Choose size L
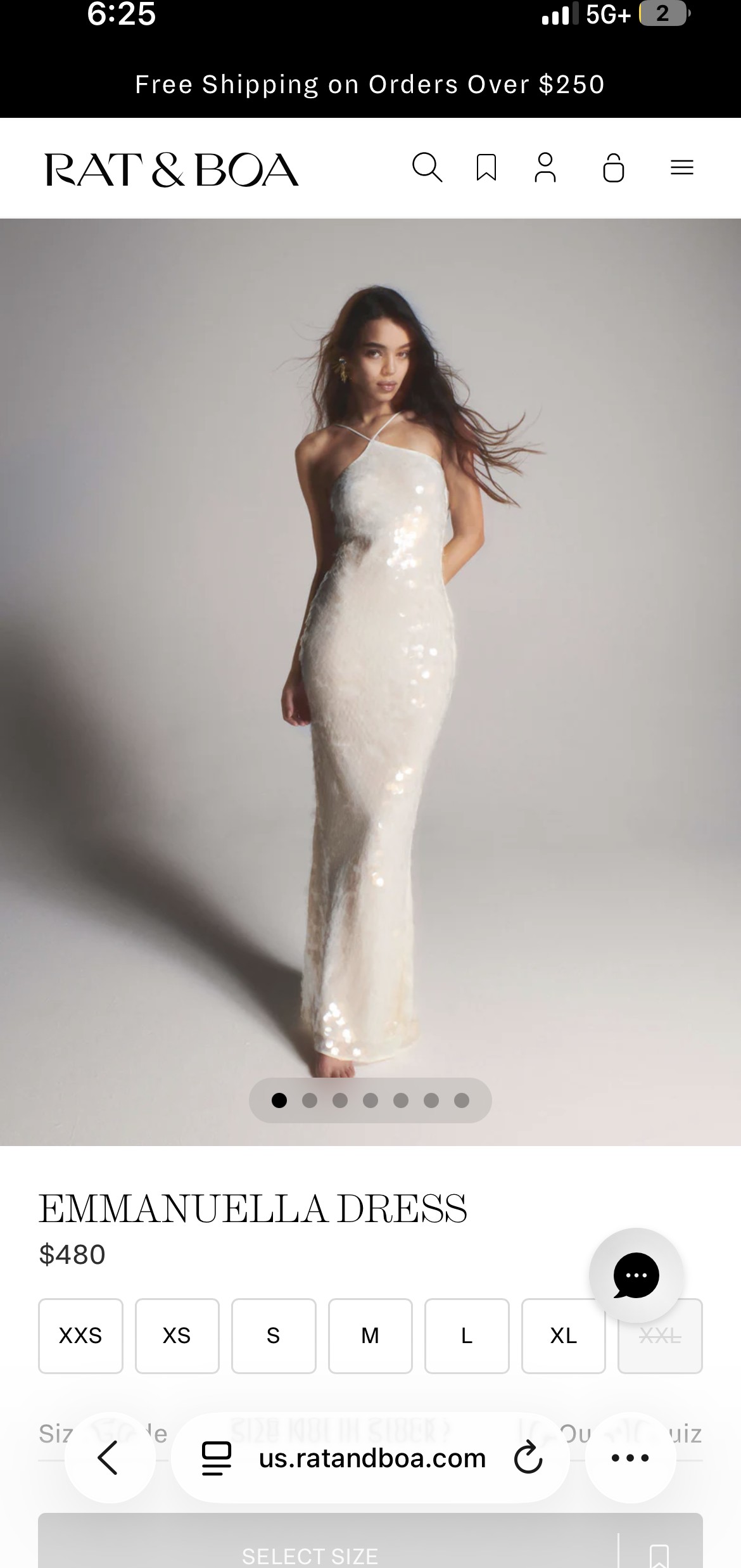Viewport: 741px width, 1568px height. point(467,1335)
